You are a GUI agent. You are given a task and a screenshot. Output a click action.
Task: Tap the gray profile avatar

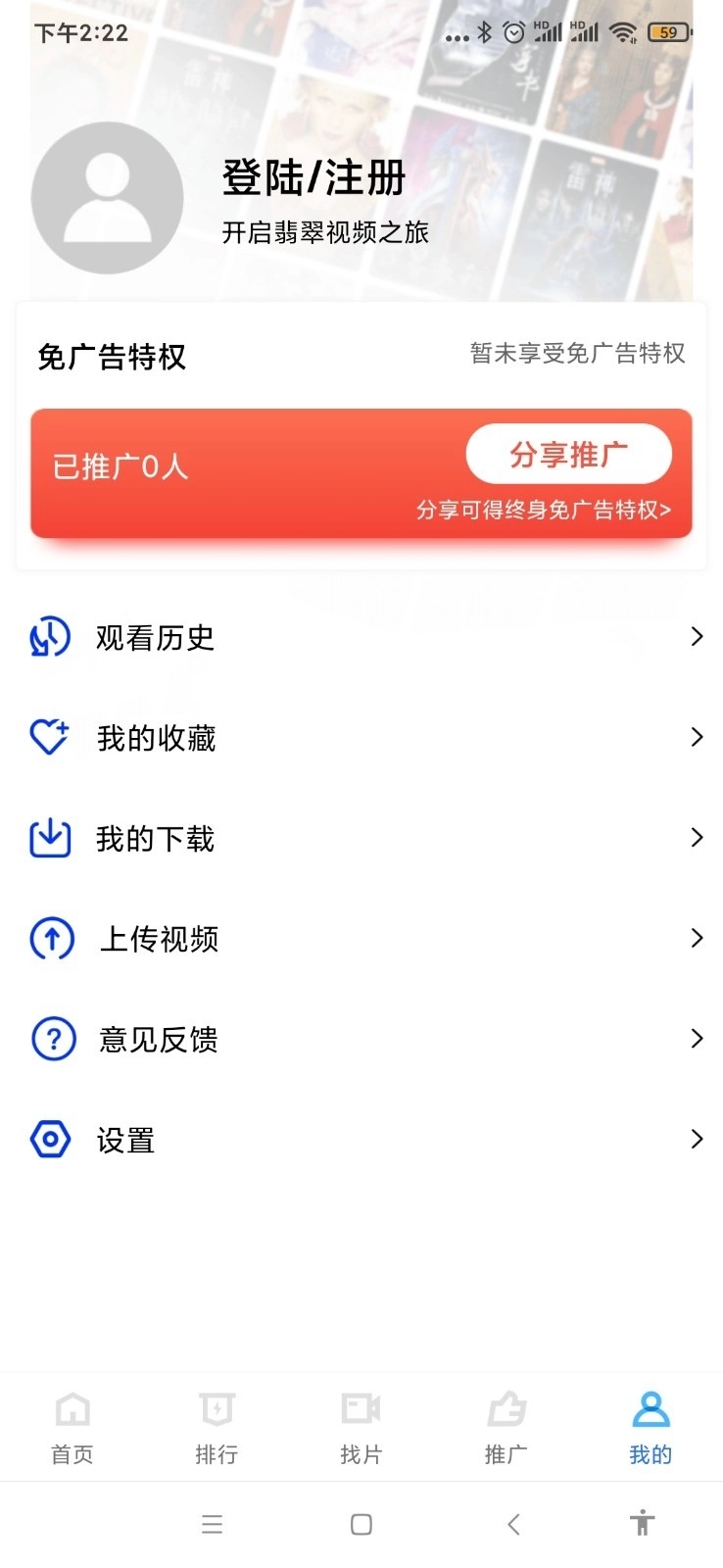click(x=108, y=198)
